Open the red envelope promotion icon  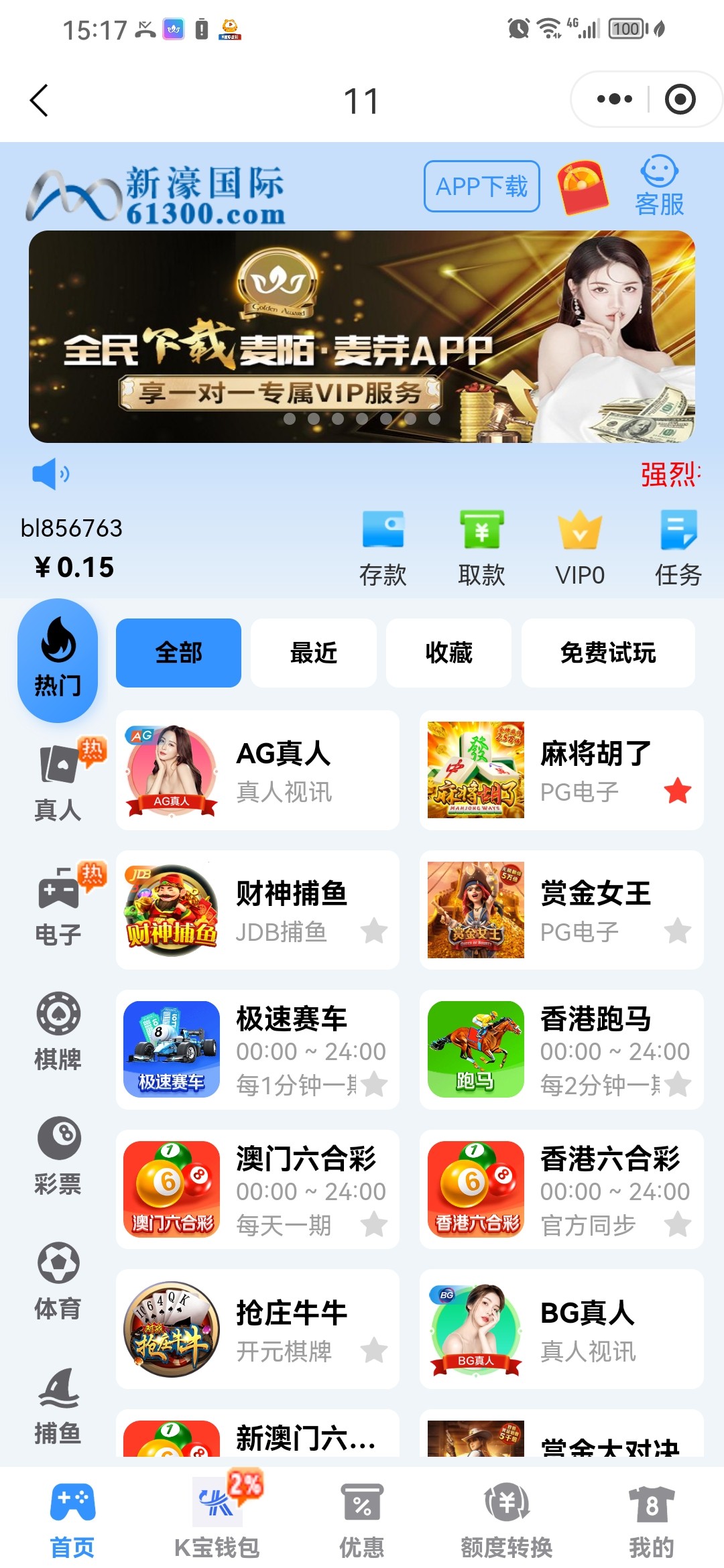coord(583,188)
